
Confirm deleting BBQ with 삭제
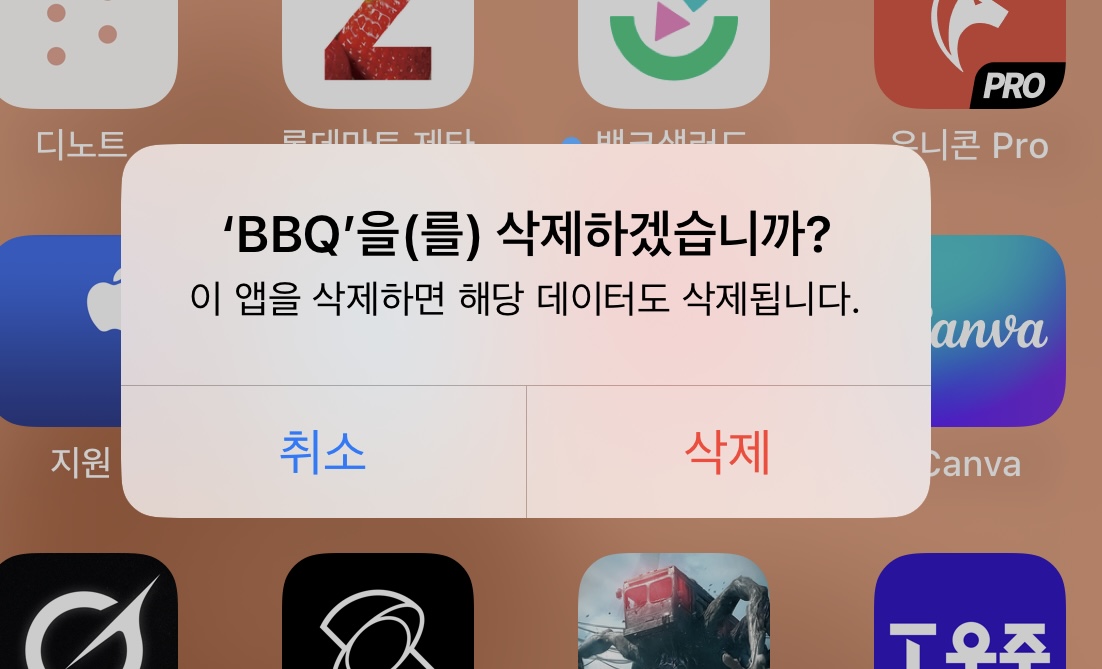point(728,453)
